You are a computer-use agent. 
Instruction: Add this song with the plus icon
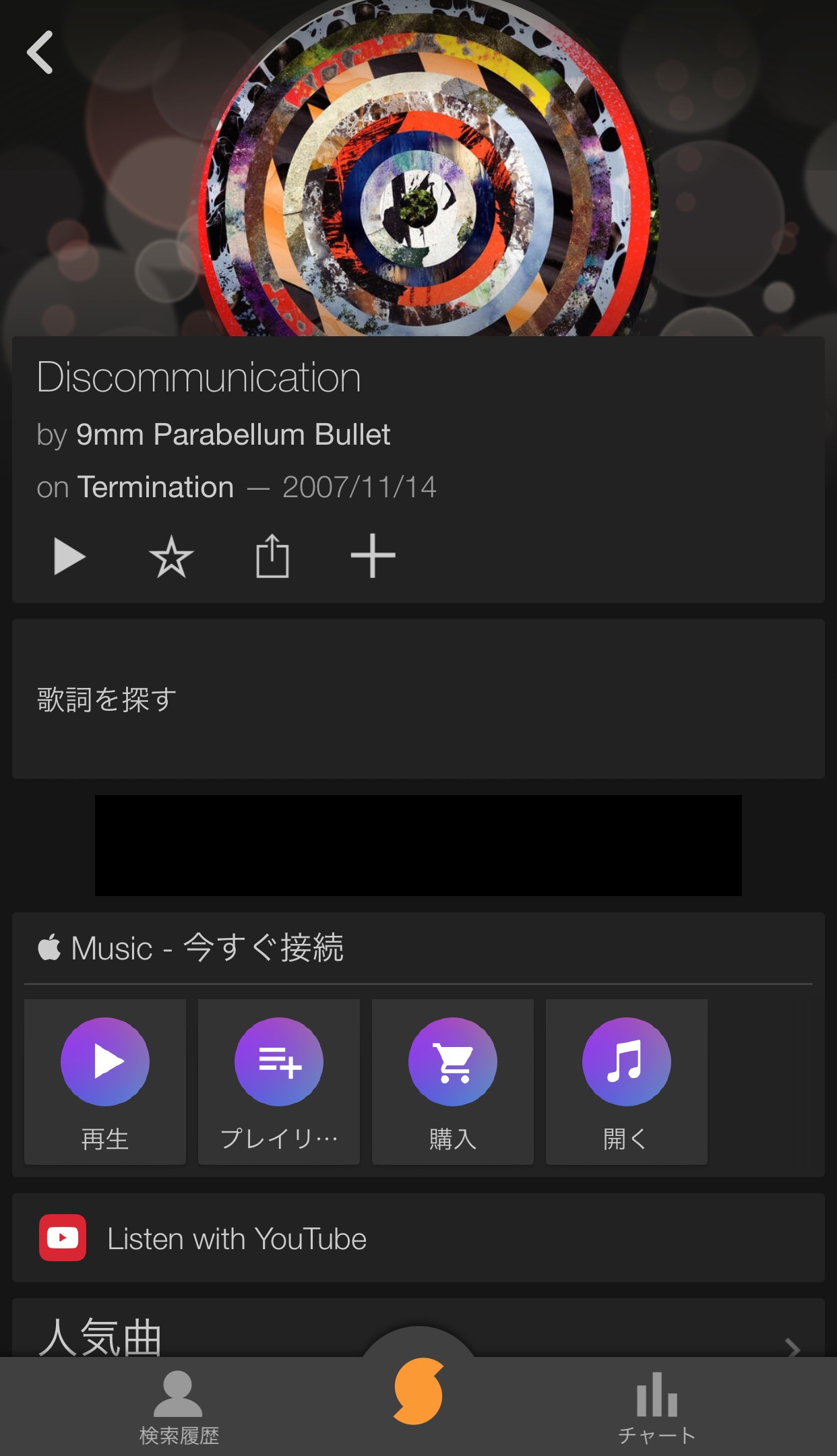point(373,557)
